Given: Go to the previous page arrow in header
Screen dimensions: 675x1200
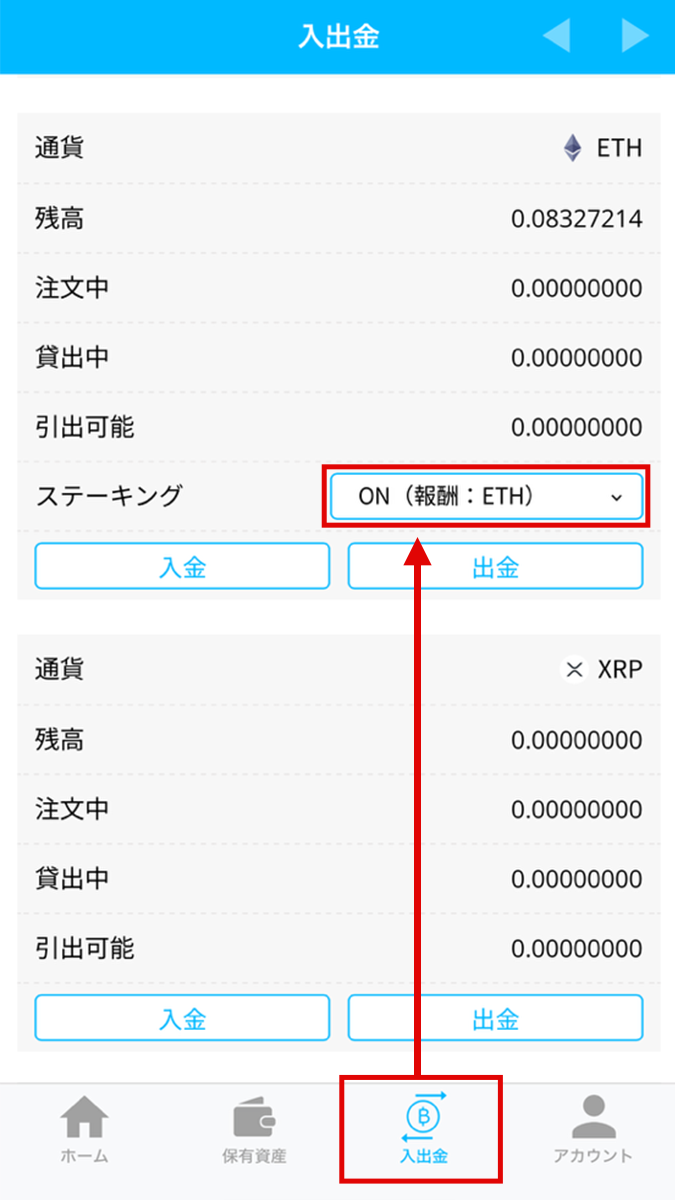Looking at the screenshot, I should pos(556,36).
